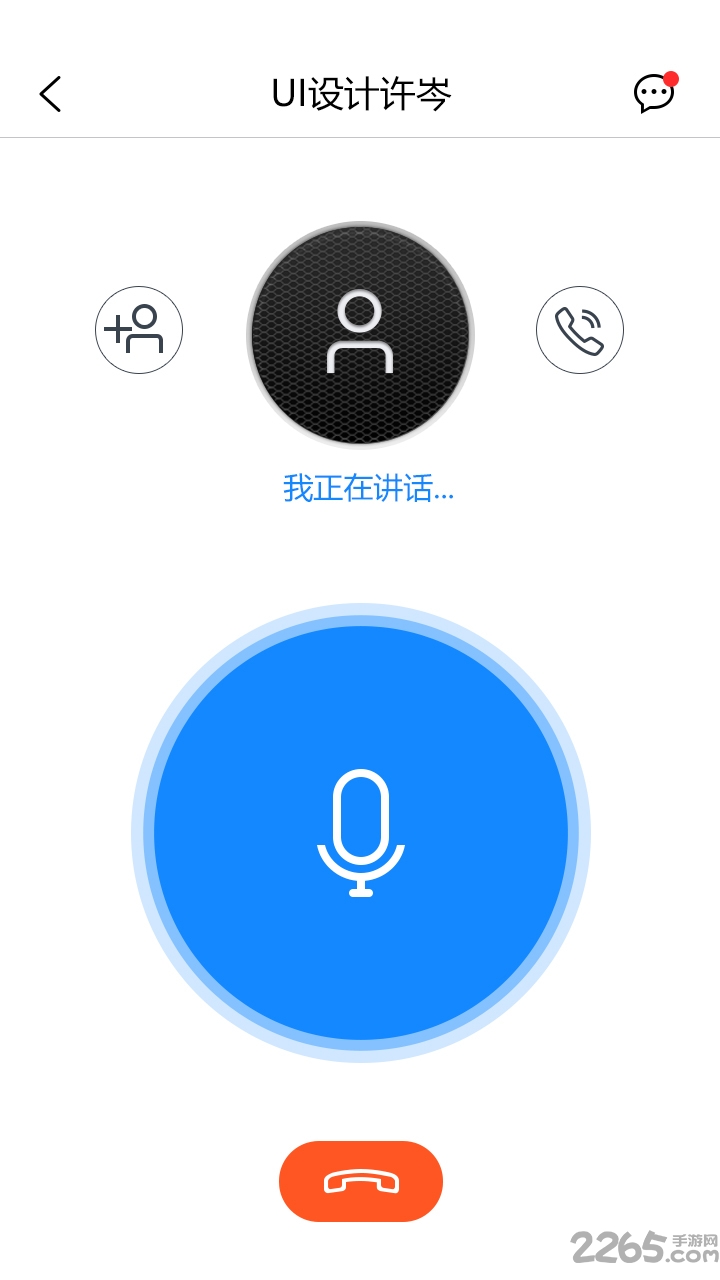The width and height of the screenshot is (720, 1280).
Task: Select the phone call icon on the right
Action: [x=580, y=330]
